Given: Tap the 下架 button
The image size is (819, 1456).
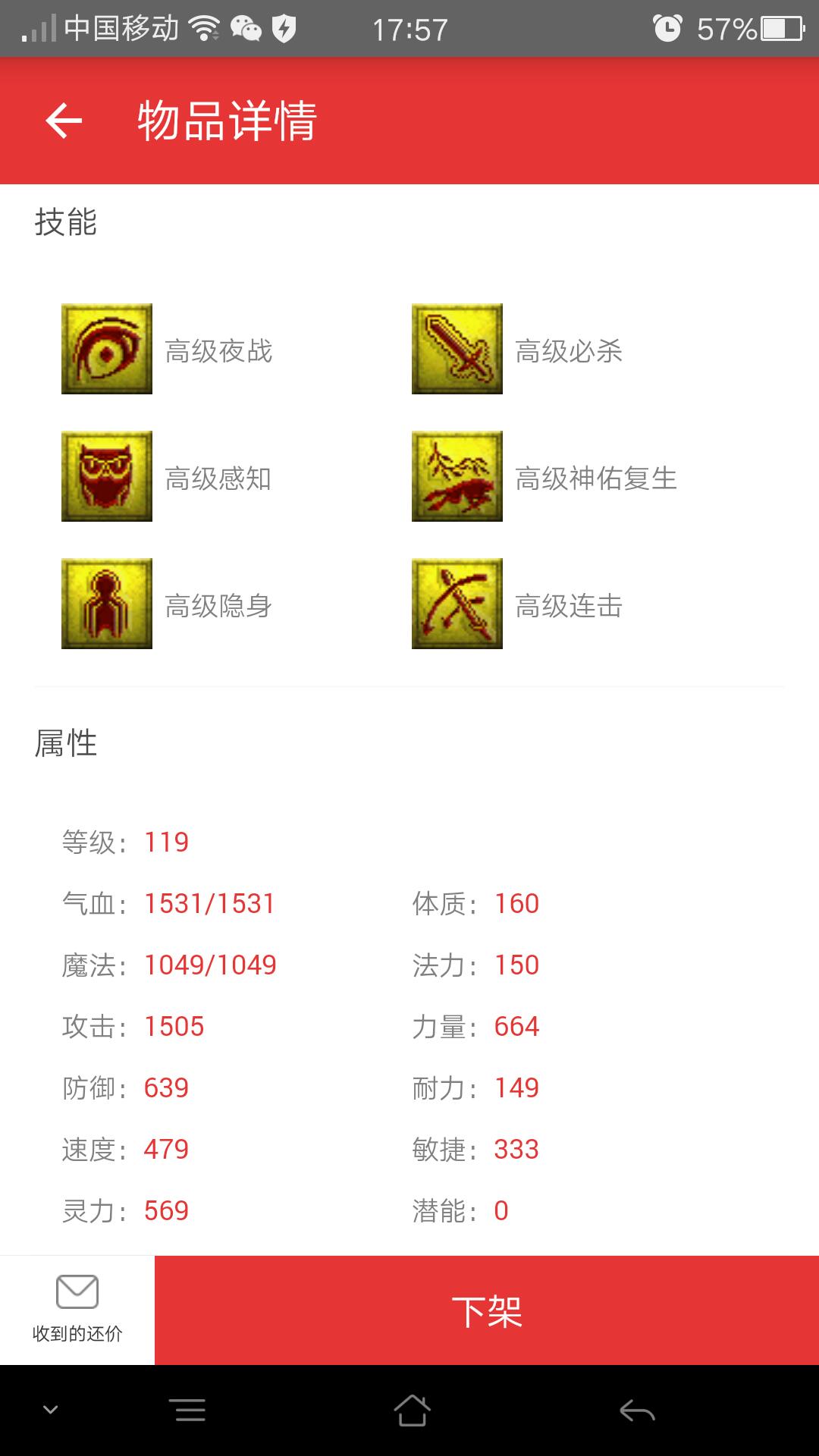Looking at the screenshot, I should click(486, 1310).
